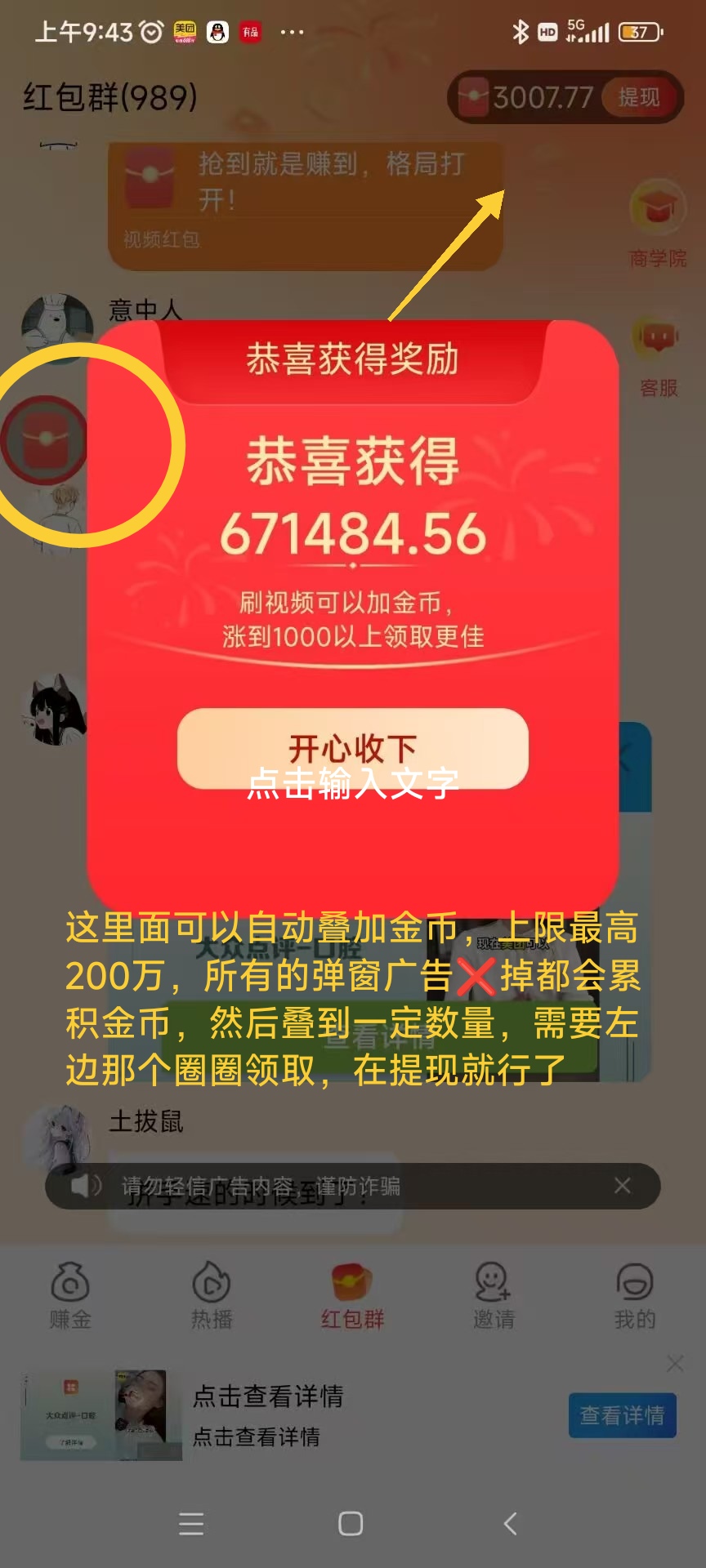Open the 我的 profile tab
Image resolution: width=706 pixels, height=1568 pixels.
[635, 1296]
